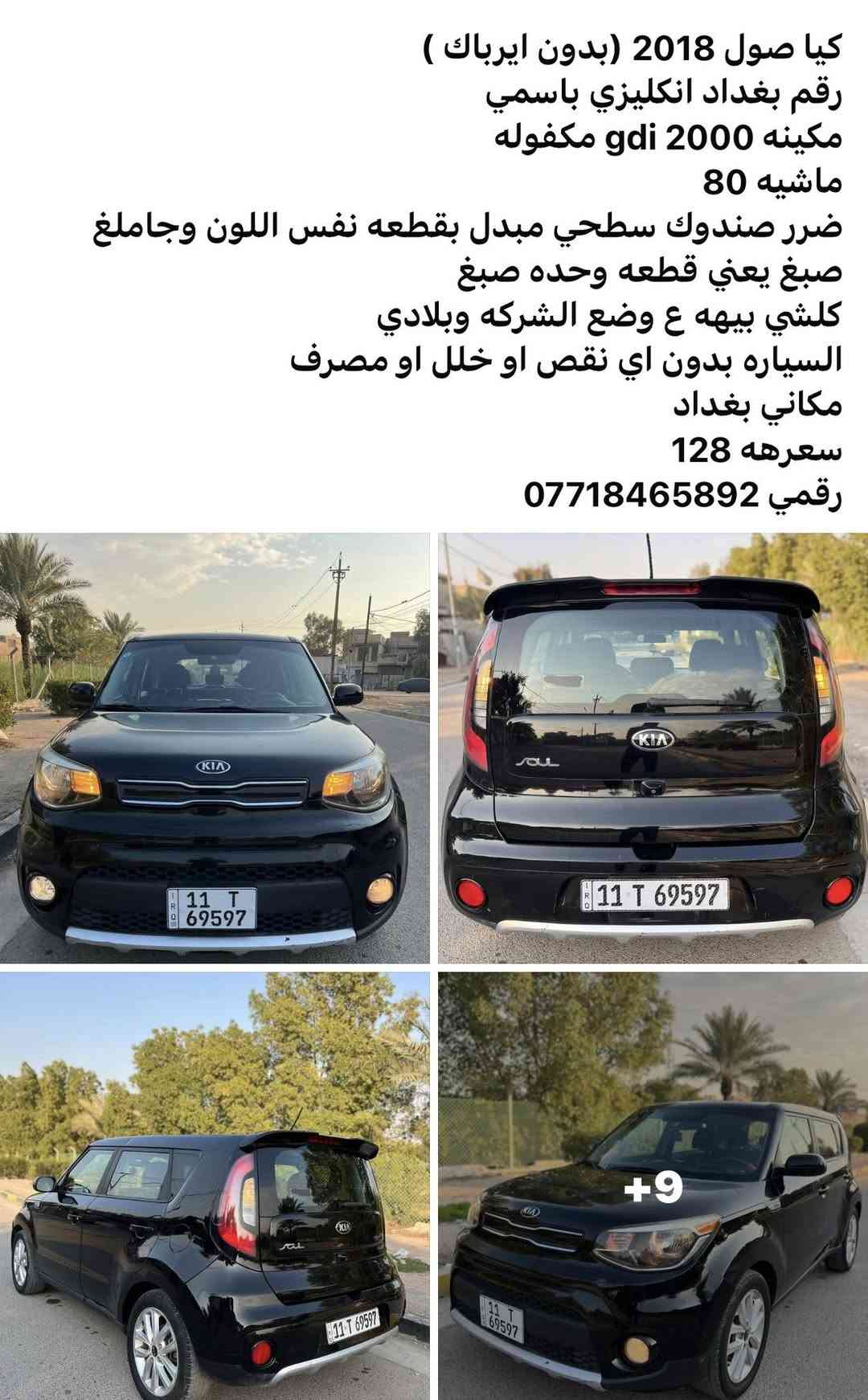This screenshot has height=1400, width=868.
Task: View the remaining photos via the +9 tile
Action: pyautogui.click(x=653, y=1187)
